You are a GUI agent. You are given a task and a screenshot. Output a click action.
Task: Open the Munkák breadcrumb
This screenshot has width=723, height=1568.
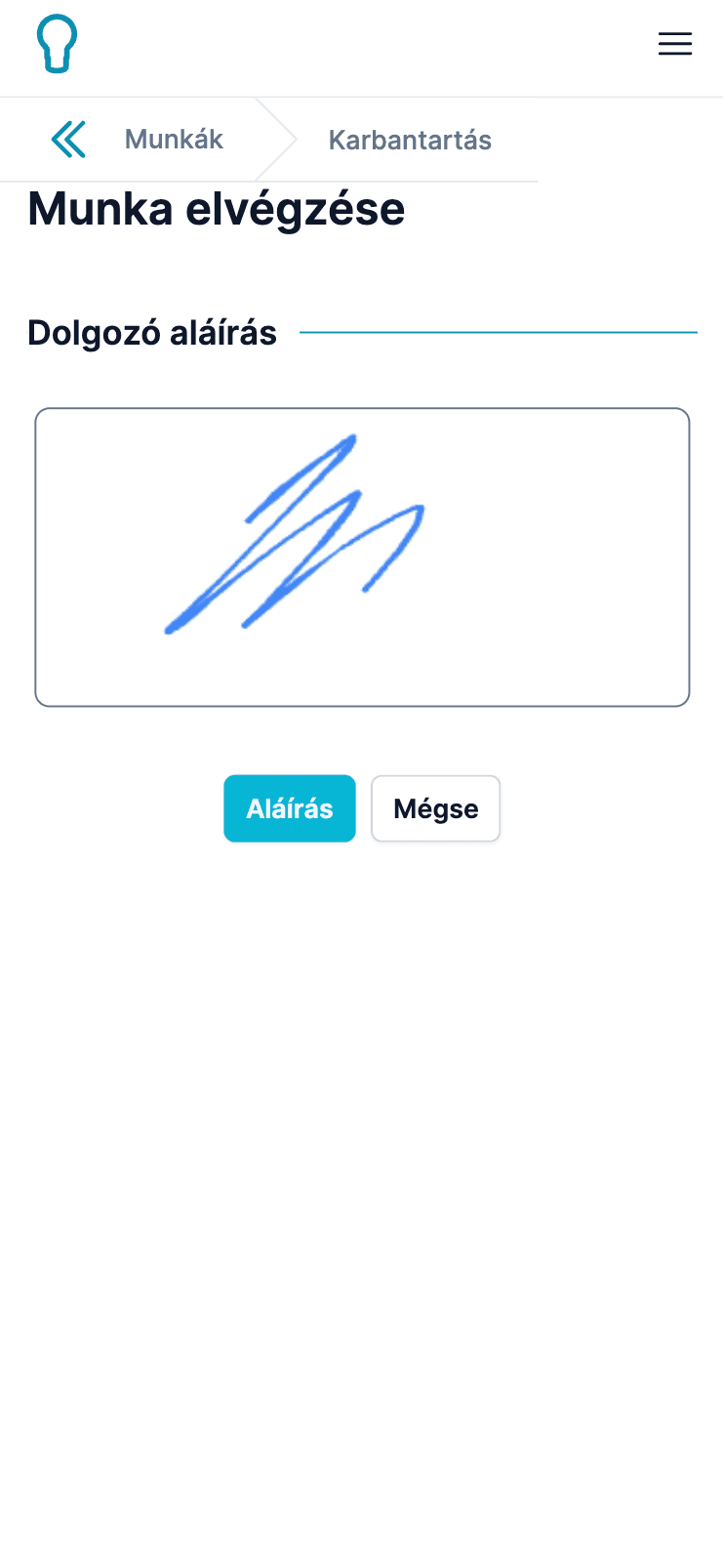(x=174, y=140)
